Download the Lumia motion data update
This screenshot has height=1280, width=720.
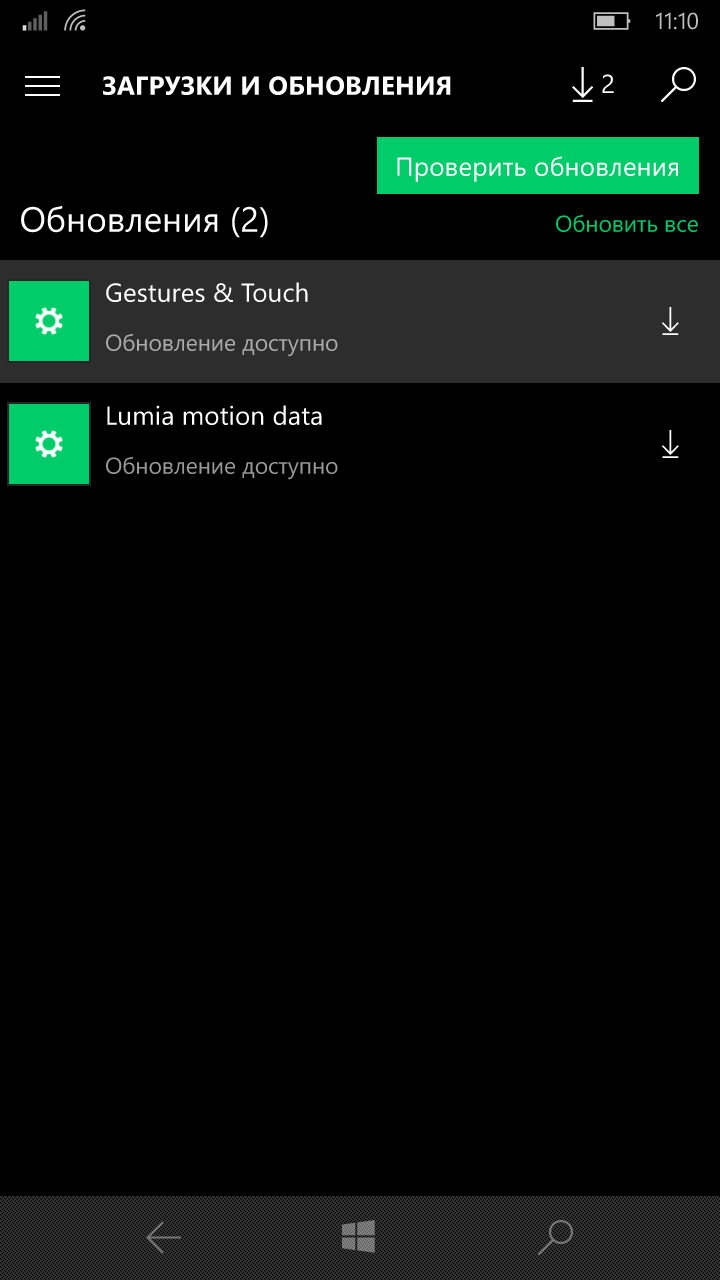click(x=670, y=444)
